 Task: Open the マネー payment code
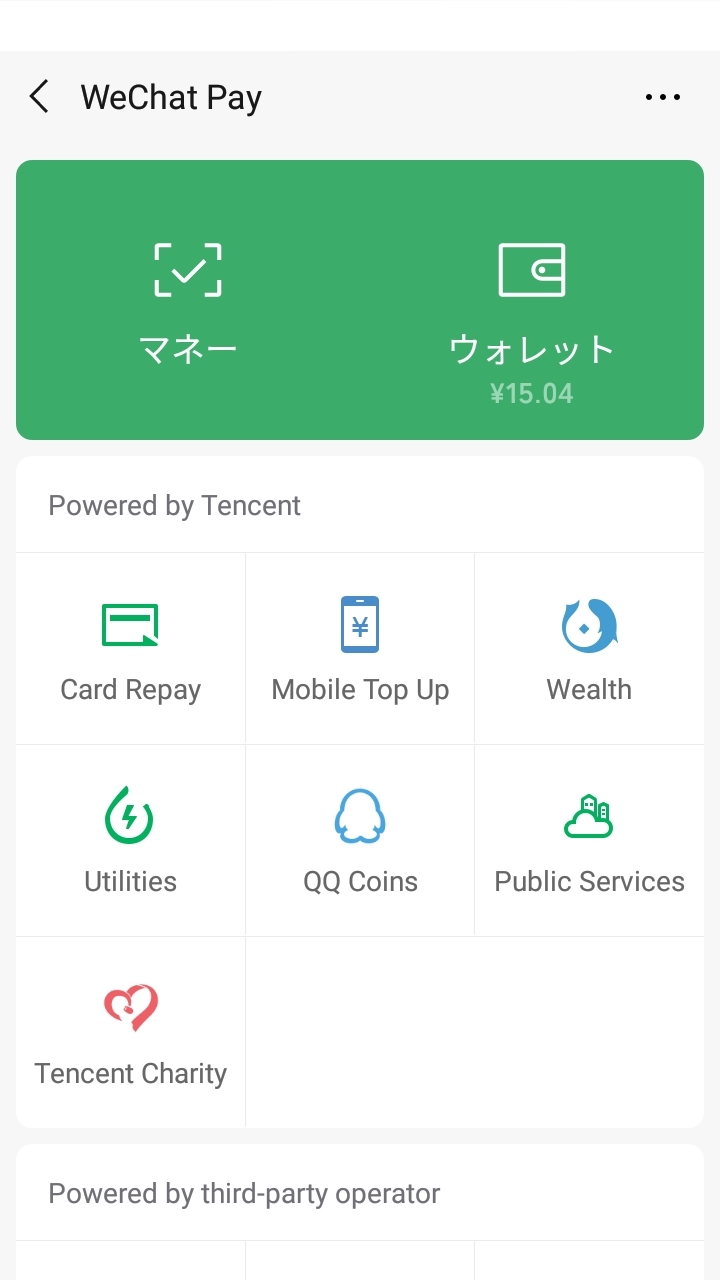coord(188,300)
